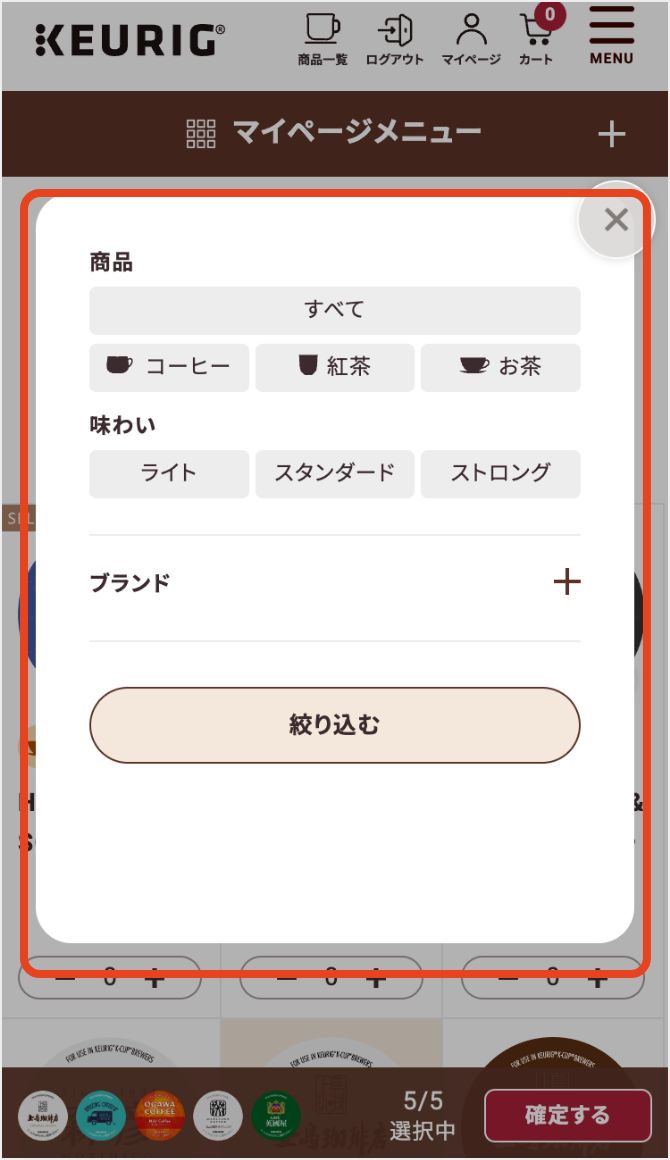The height and width of the screenshot is (1160, 670).
Task: Expand the ブランド section
Action: (x=566, y=582)
